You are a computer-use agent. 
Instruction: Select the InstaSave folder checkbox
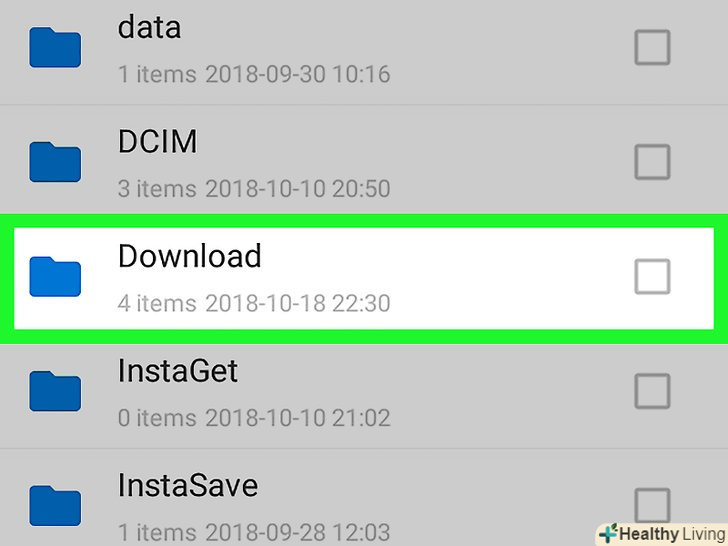[x=652, y=505]
